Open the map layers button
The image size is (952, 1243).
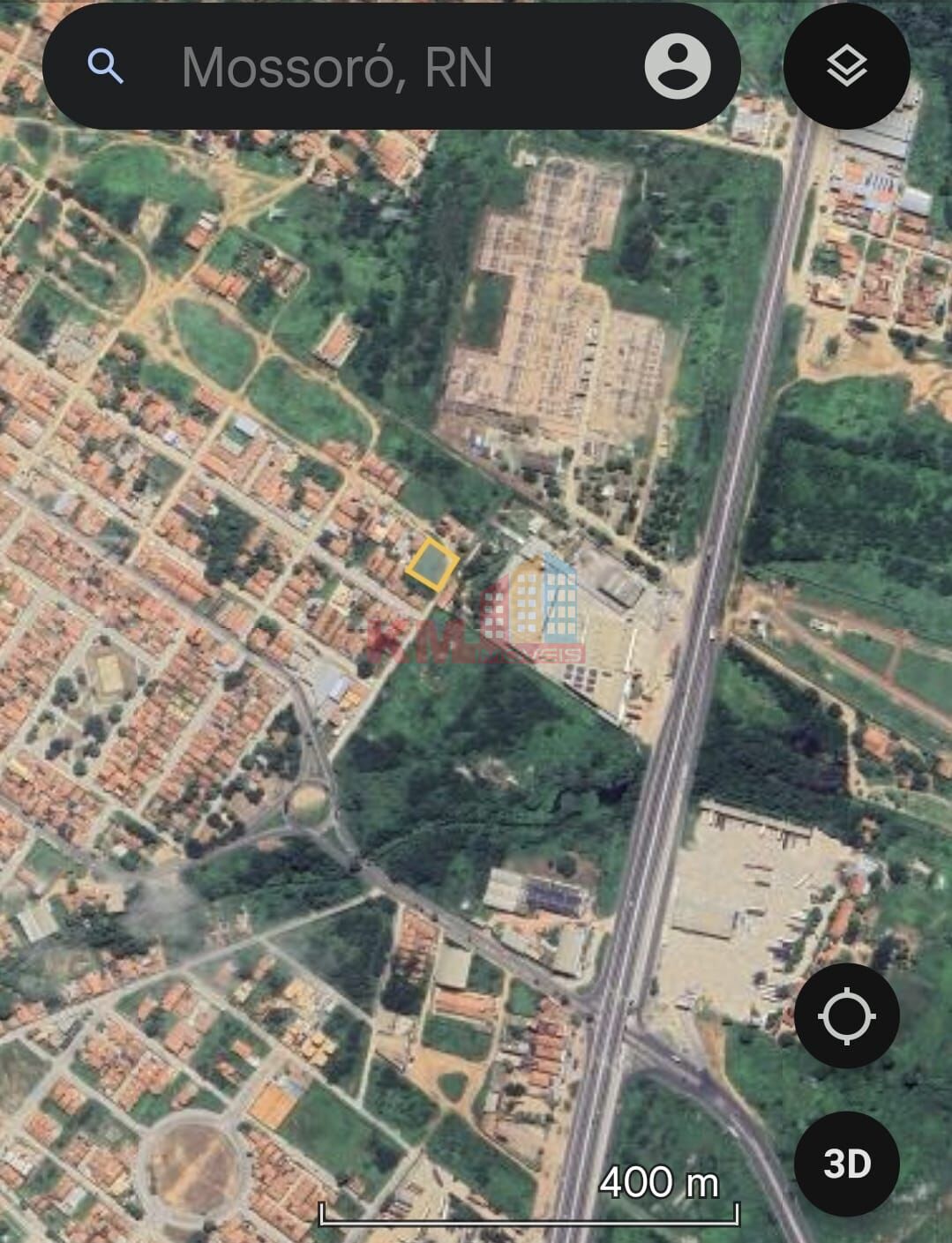tap(846, 66)
